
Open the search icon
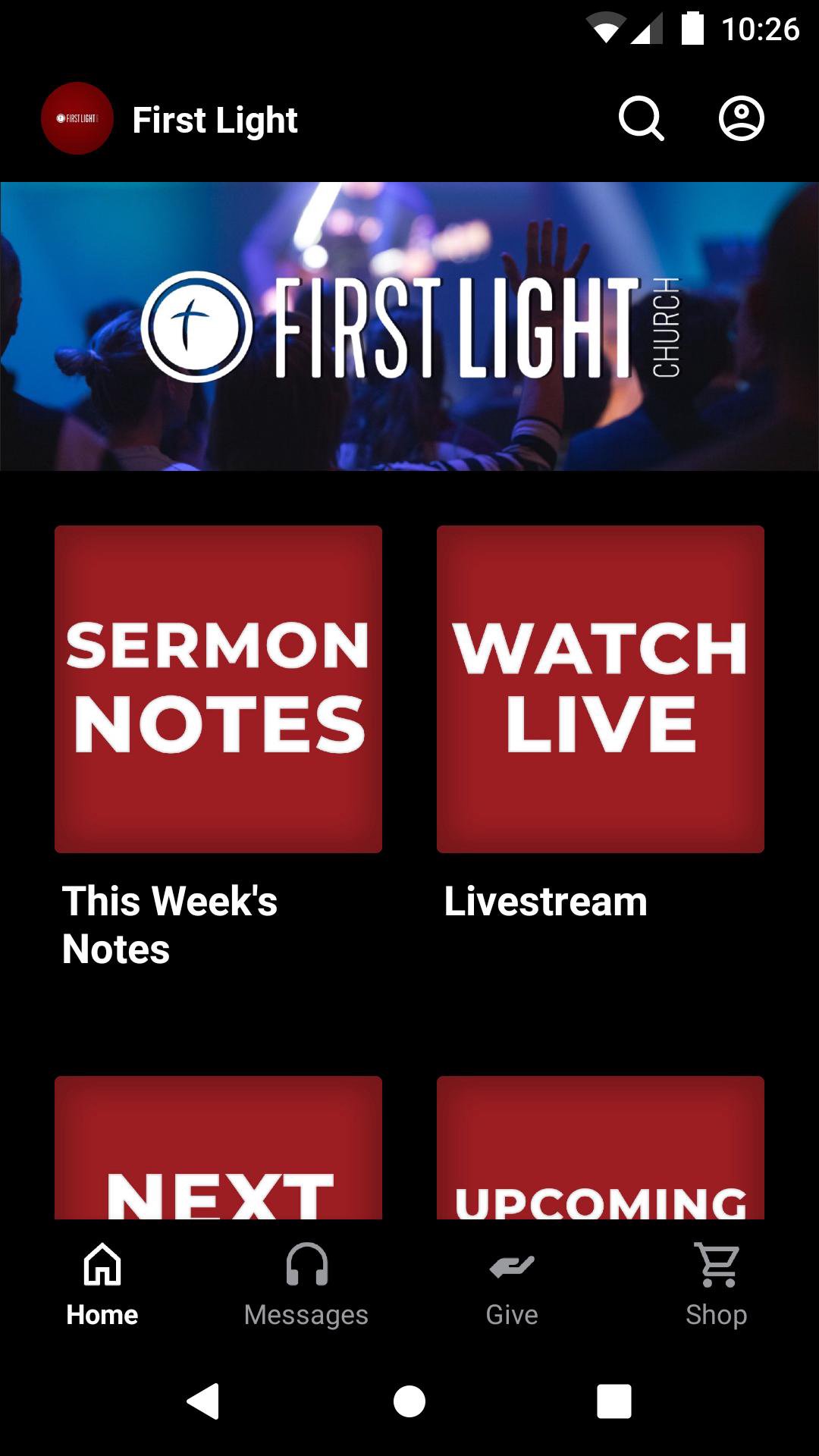pos(641,119)
